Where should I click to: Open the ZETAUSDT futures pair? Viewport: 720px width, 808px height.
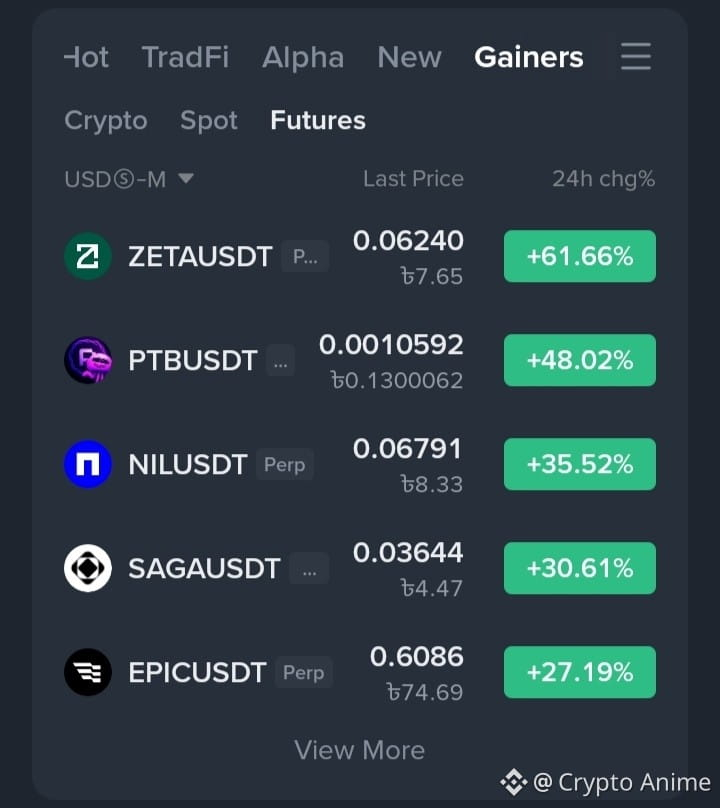(x=360, y=256)
